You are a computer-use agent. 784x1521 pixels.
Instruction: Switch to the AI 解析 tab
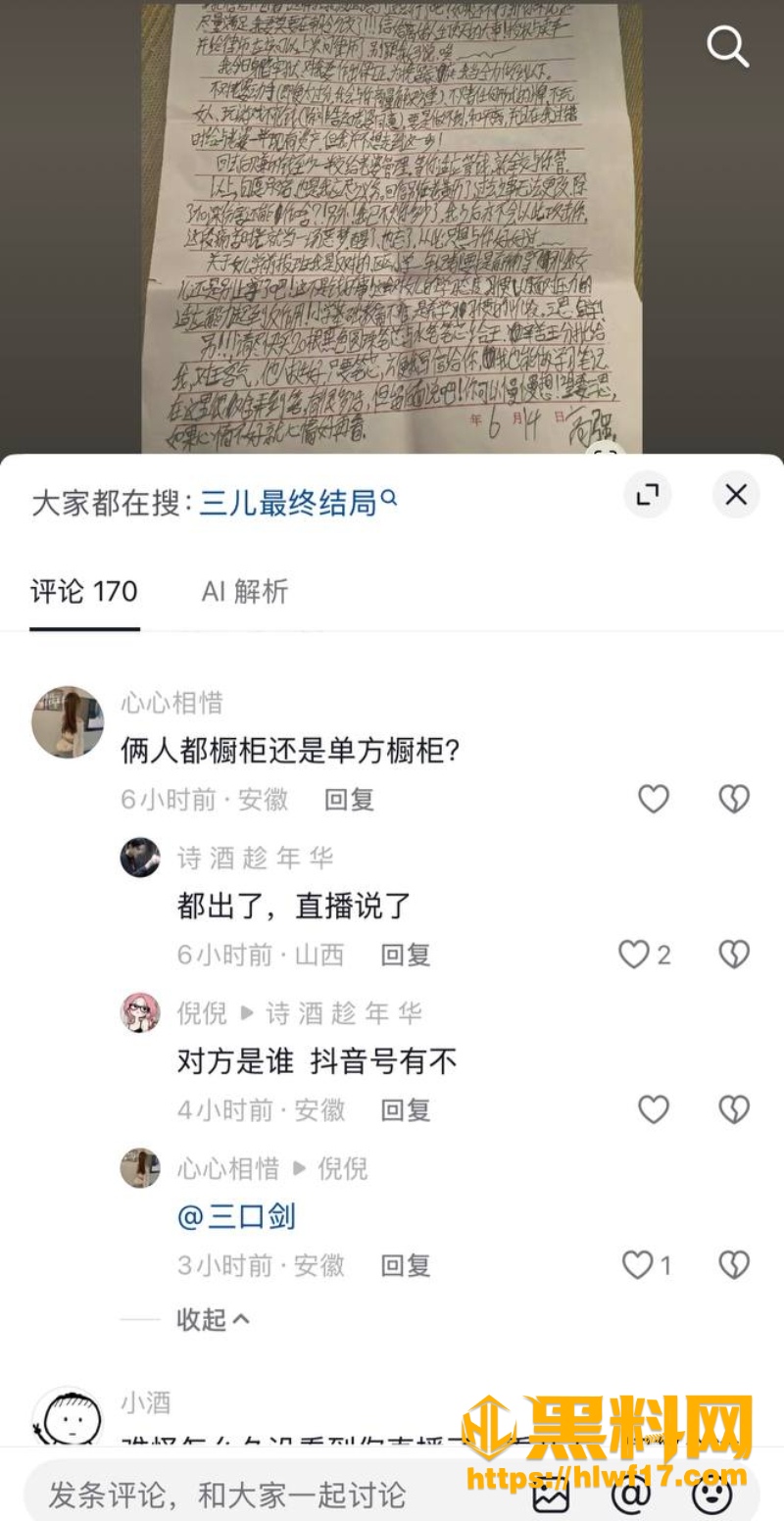245,591
